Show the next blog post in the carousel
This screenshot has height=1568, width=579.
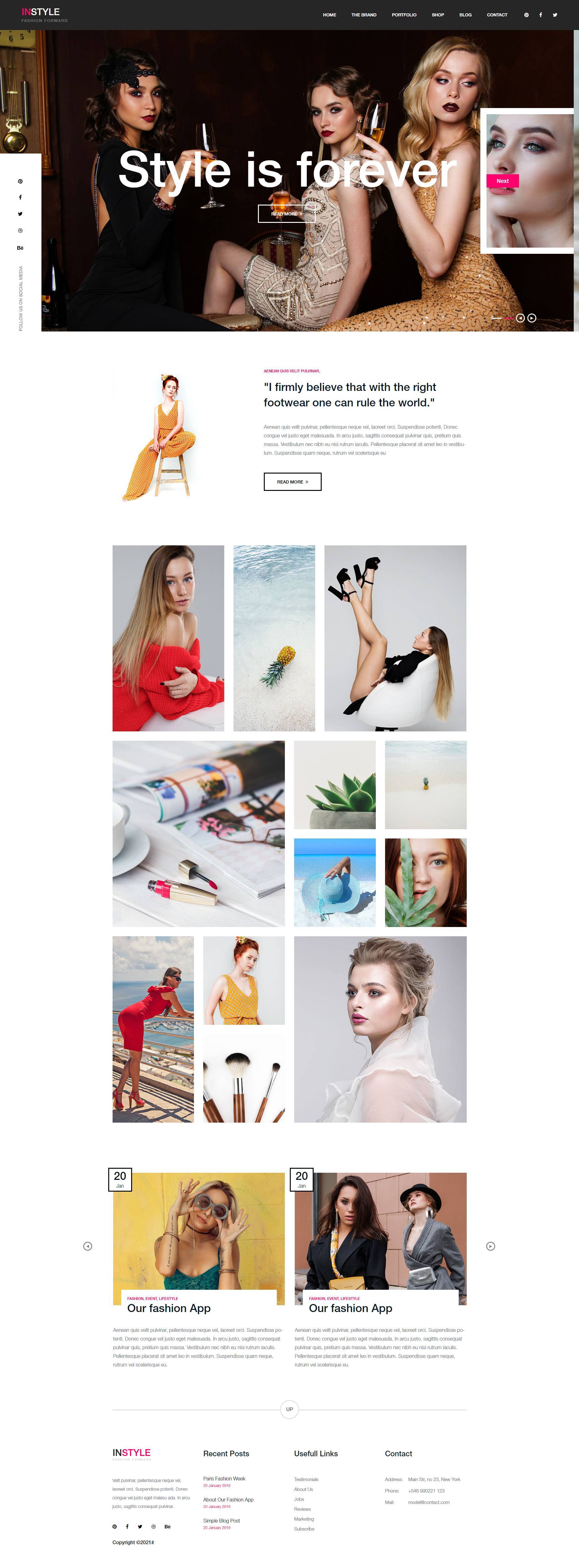(490, 1246)
